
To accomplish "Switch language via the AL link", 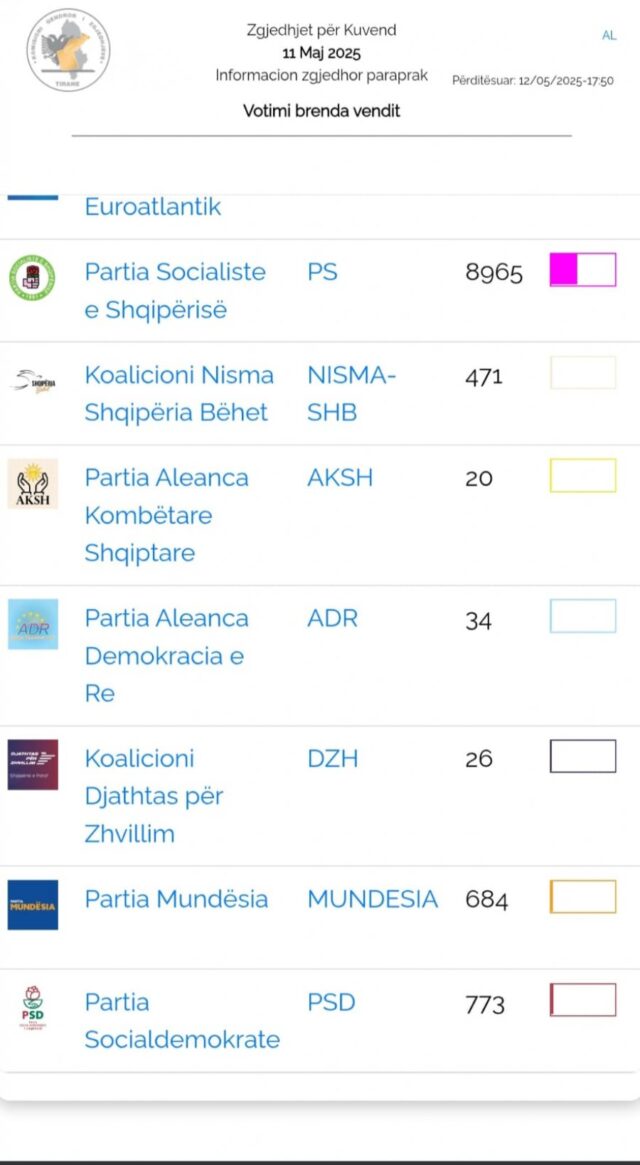I will point(609,36).
